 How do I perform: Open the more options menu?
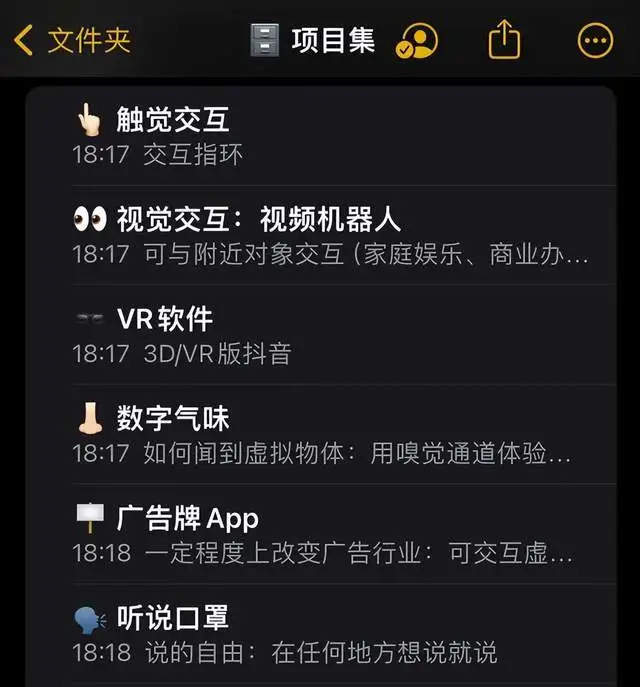pos(595,41)
